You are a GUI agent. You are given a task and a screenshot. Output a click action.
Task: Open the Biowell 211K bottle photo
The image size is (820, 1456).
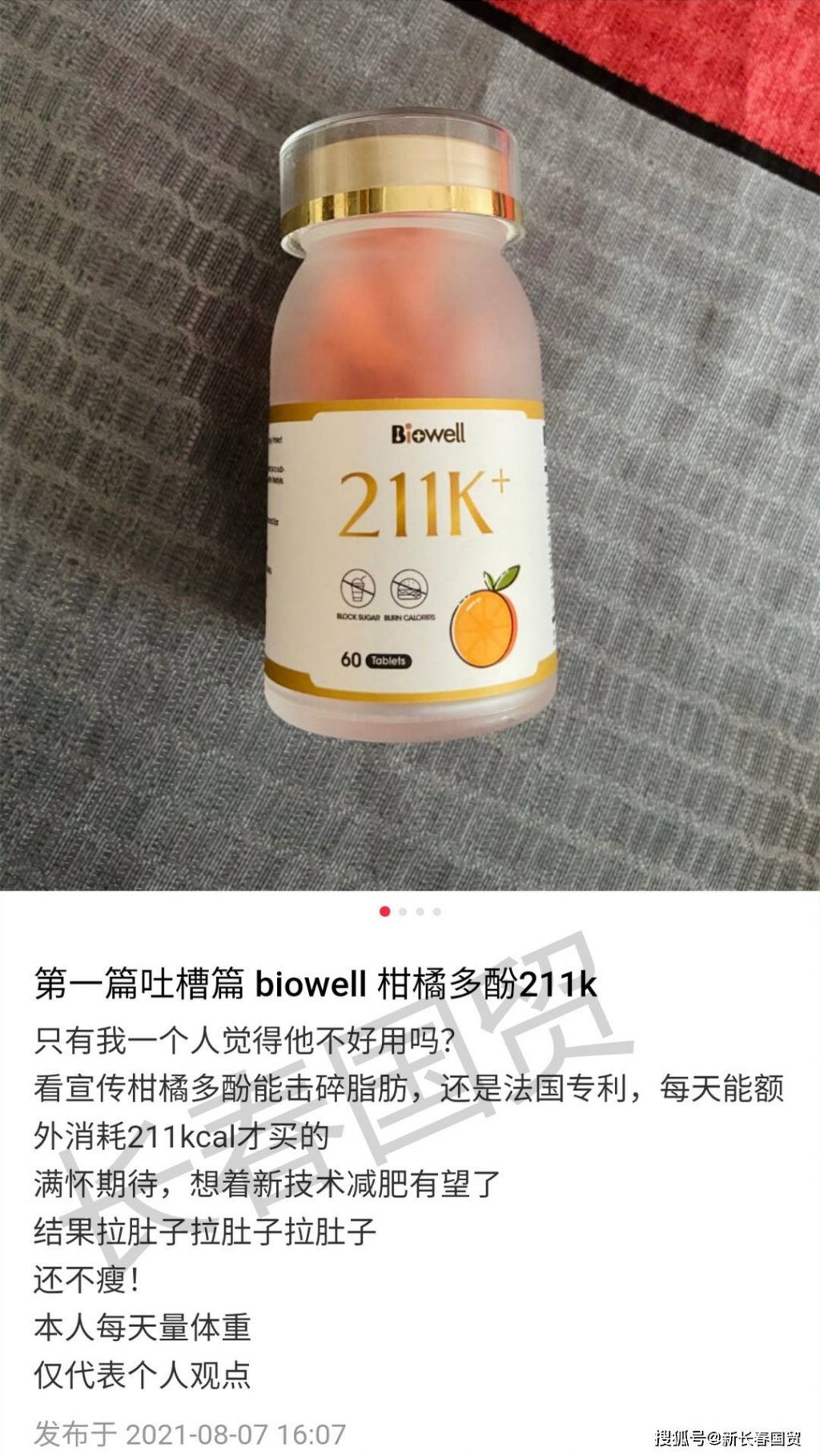point(410,444)
